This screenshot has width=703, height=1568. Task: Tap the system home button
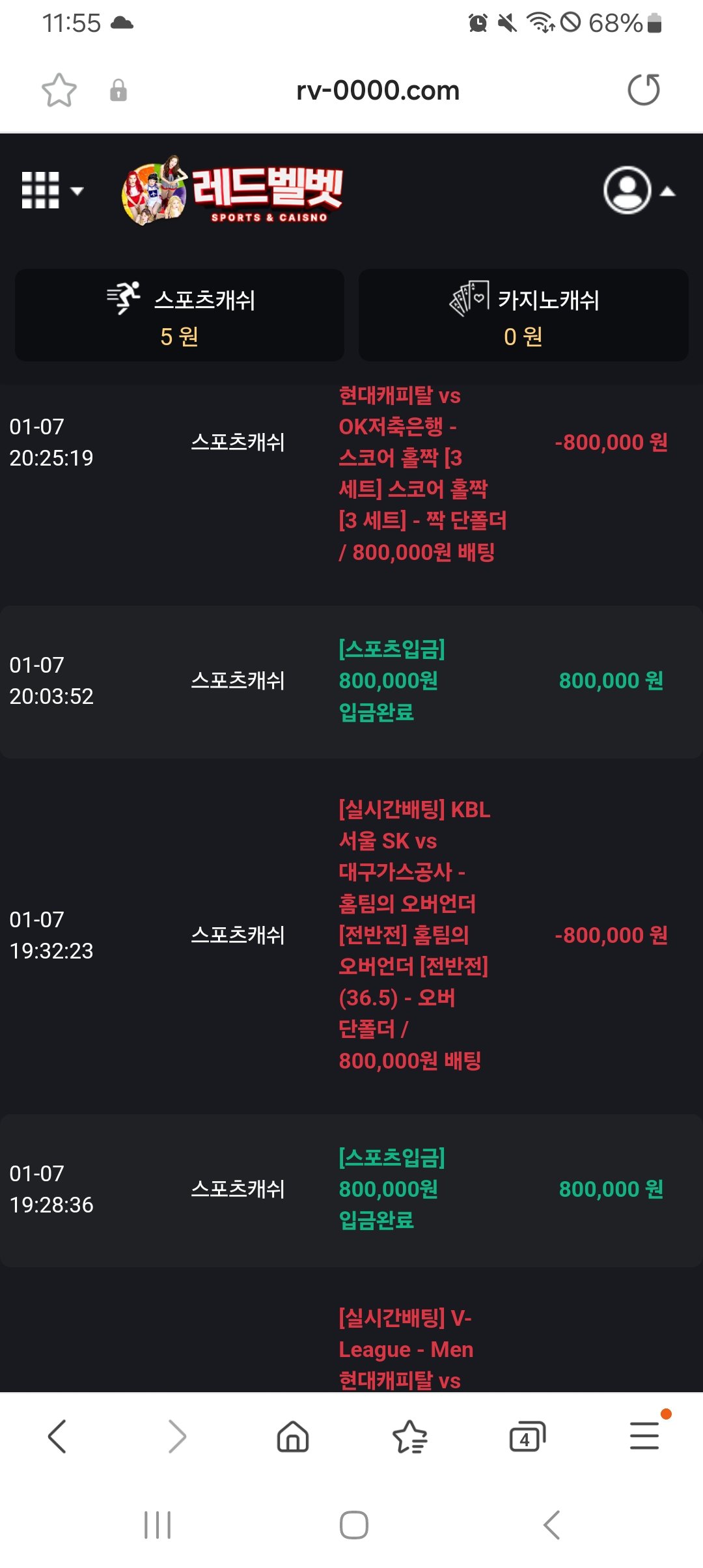pos(353,1525)
